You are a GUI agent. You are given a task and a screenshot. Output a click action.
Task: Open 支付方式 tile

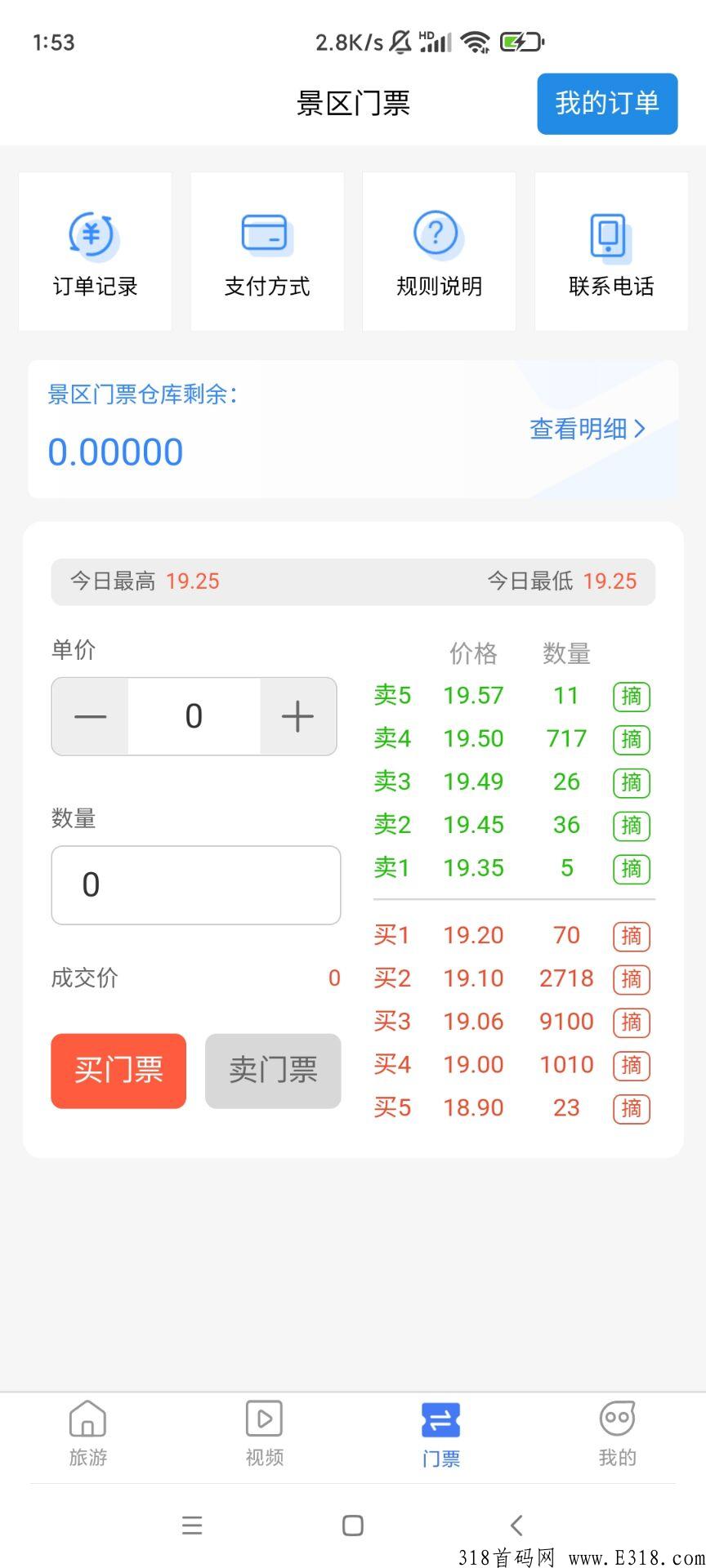coord(267,252)
